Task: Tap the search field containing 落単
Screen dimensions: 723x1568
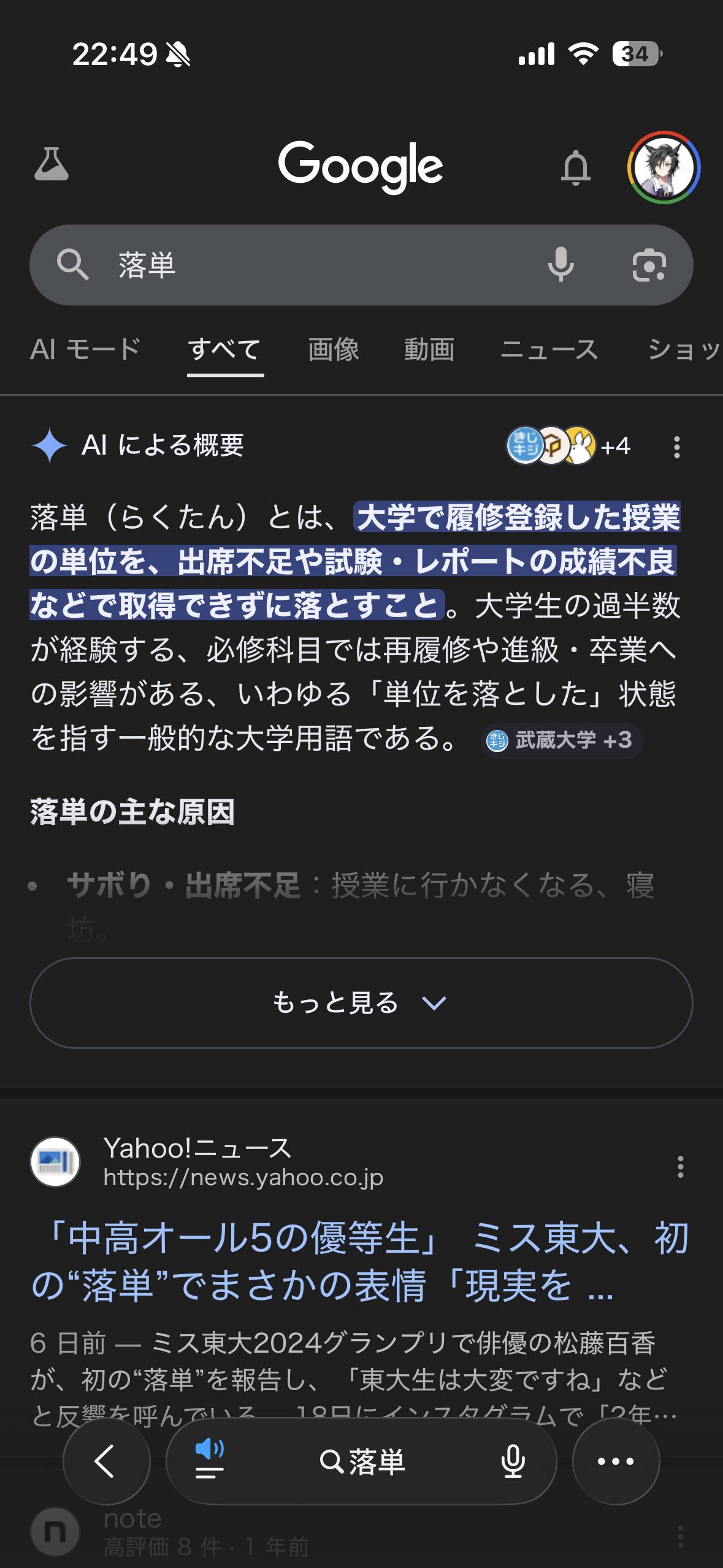Action: point(307,265)
